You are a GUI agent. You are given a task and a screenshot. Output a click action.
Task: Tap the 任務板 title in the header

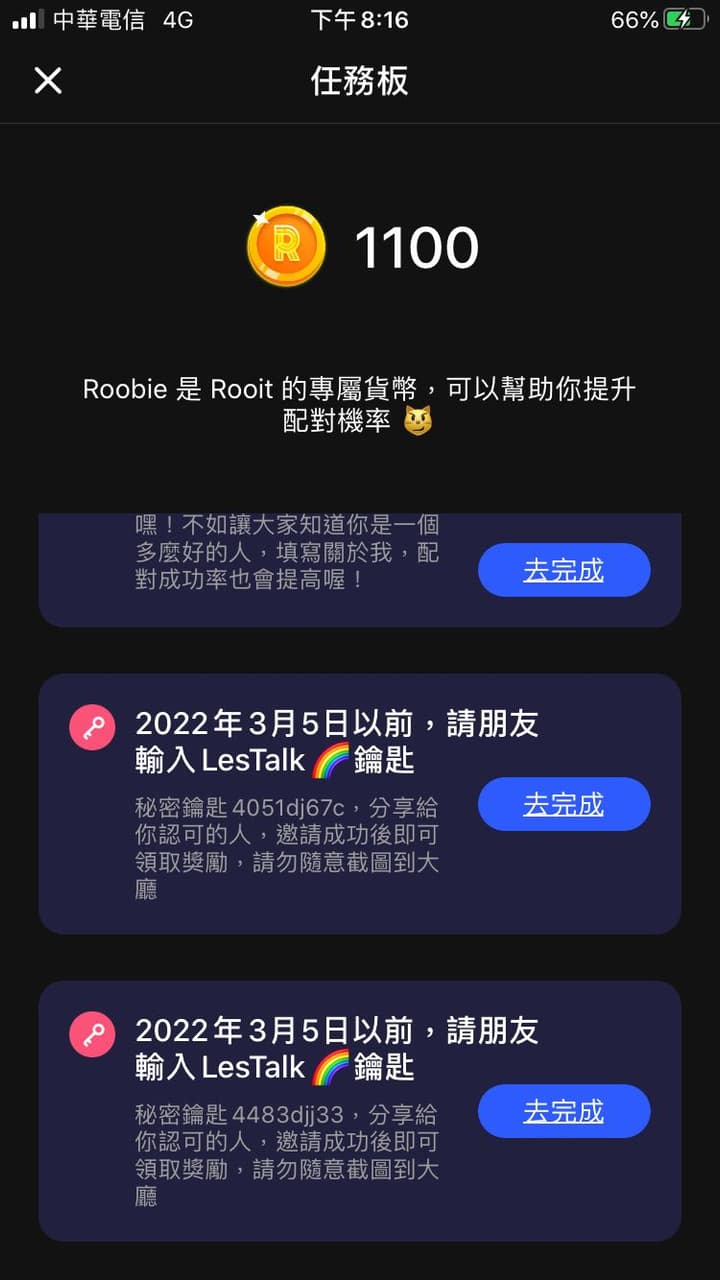(x=360, y=81)
